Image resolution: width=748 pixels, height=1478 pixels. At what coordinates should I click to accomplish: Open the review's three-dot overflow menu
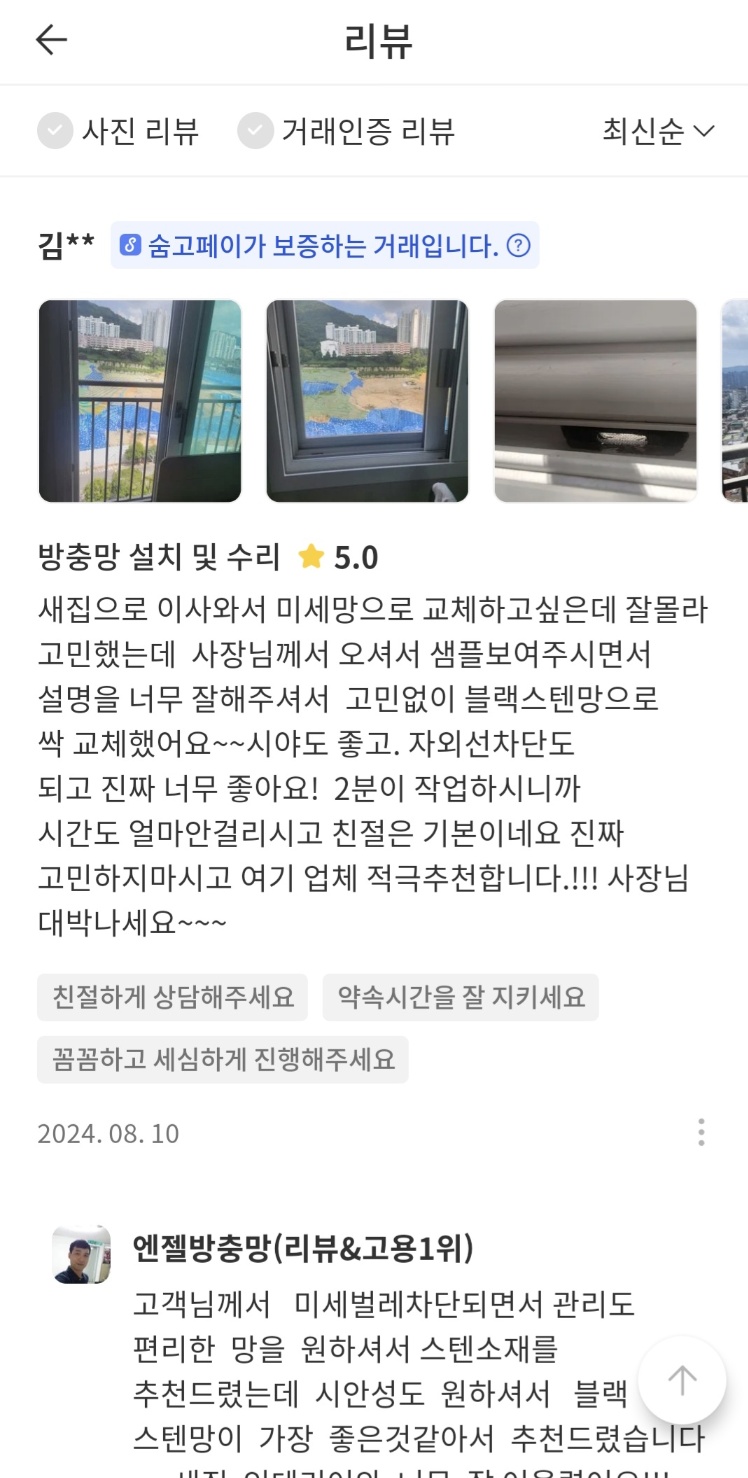(x=701, y=1132)
